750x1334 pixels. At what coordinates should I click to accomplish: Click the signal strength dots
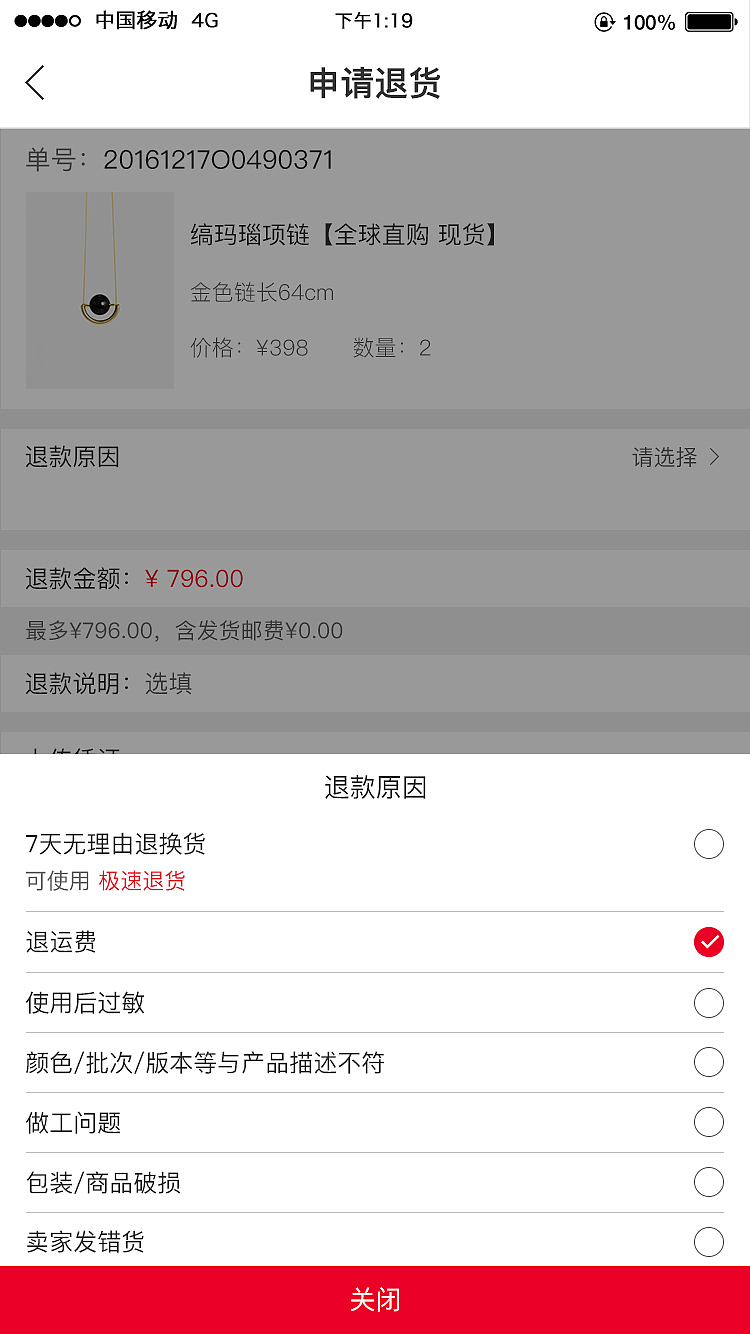(45, 20)
